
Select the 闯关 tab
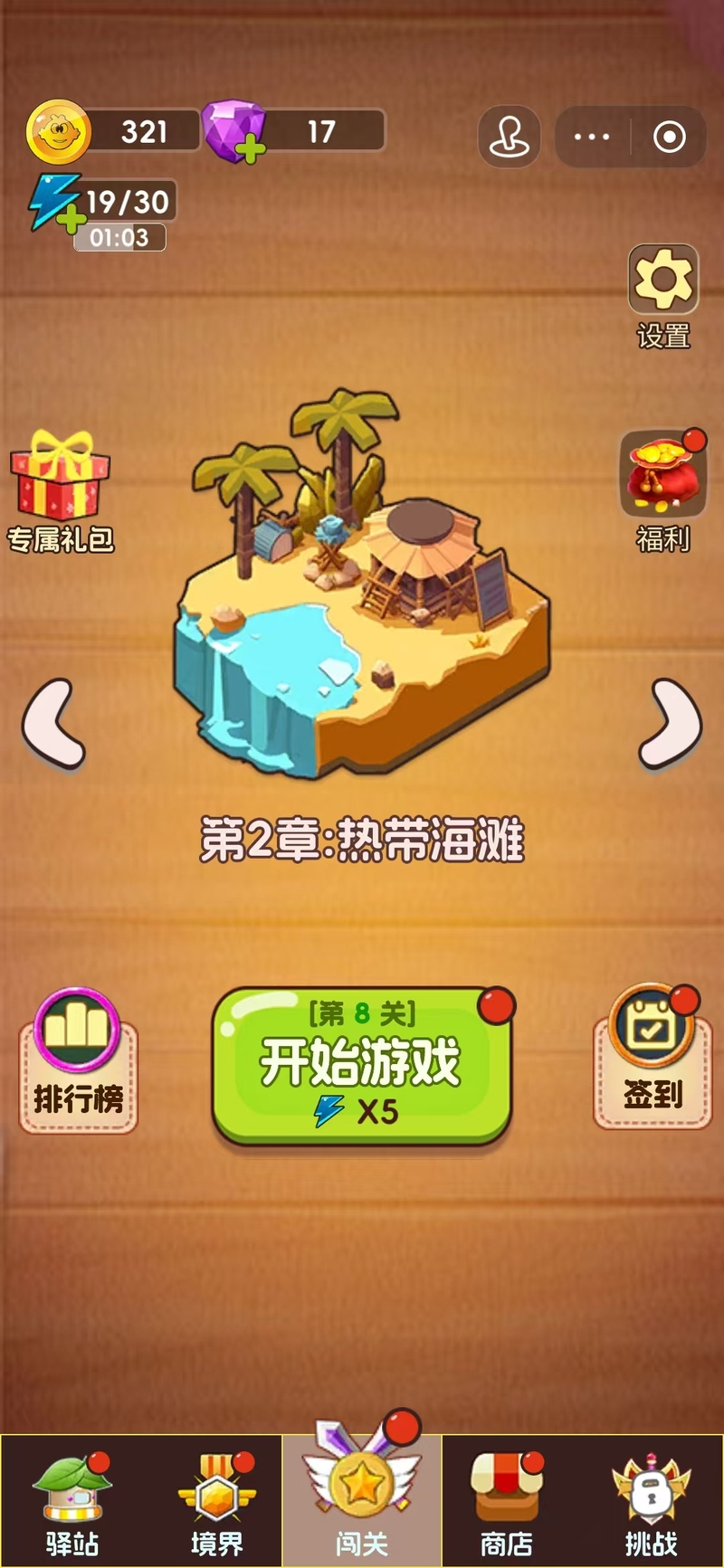point(362,1502)
